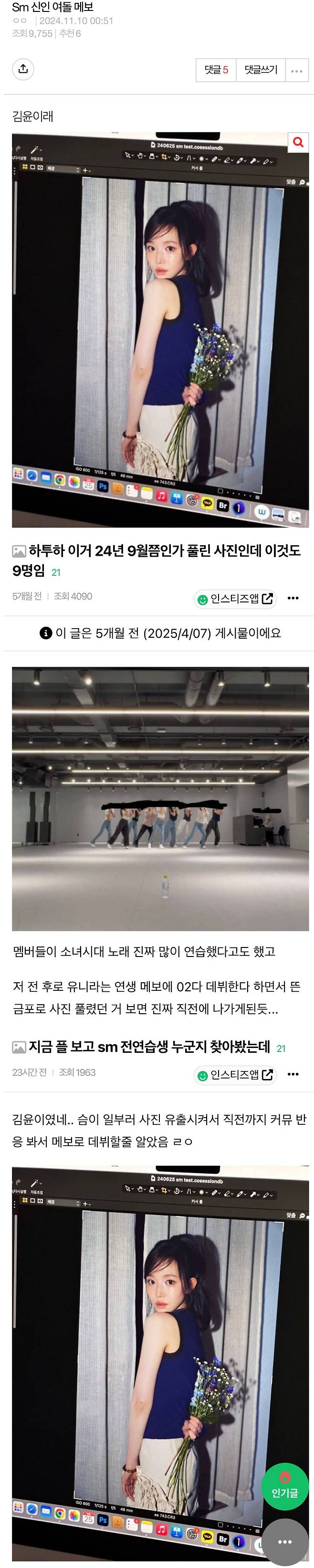The width and height of the screenshot is (314, 1568).
Task: Open the more options button beside 댓글쓰기
Action: [296, 70]
